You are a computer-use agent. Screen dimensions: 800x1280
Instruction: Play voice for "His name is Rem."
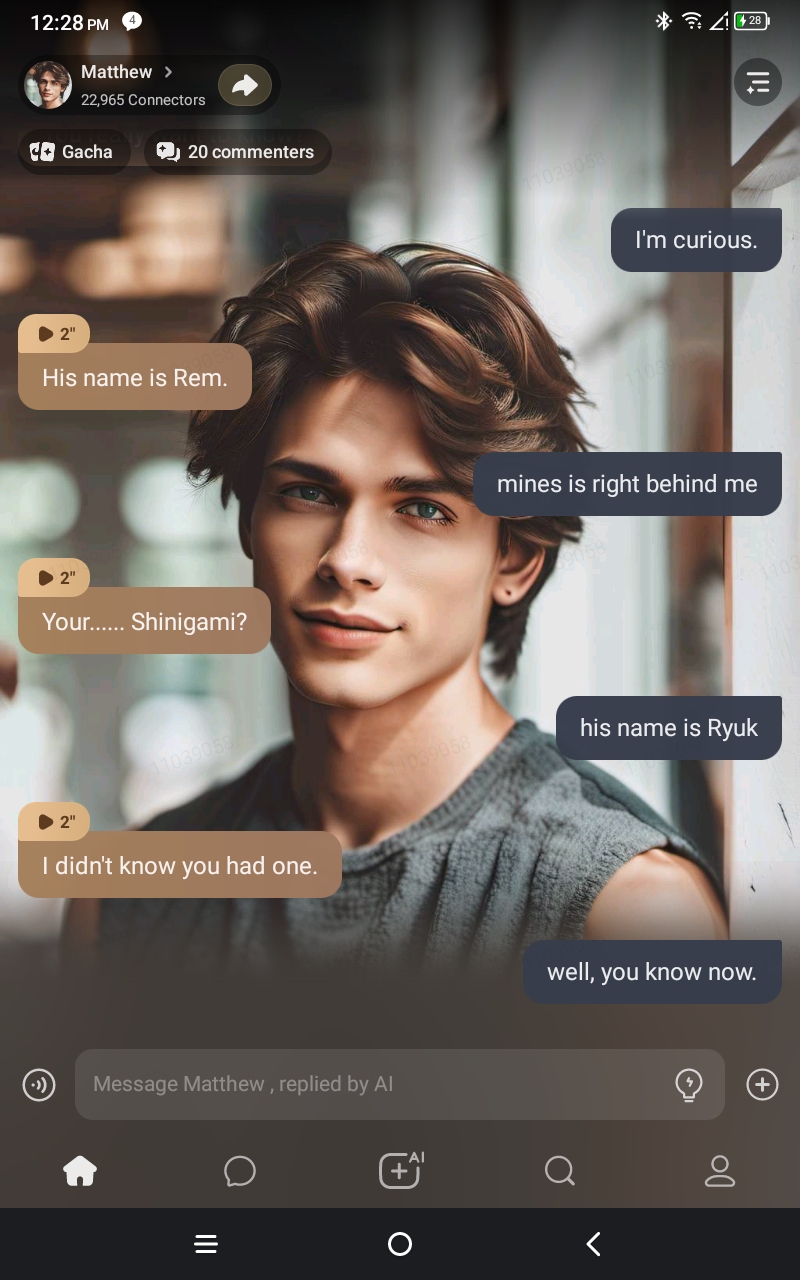pos(55,334)
